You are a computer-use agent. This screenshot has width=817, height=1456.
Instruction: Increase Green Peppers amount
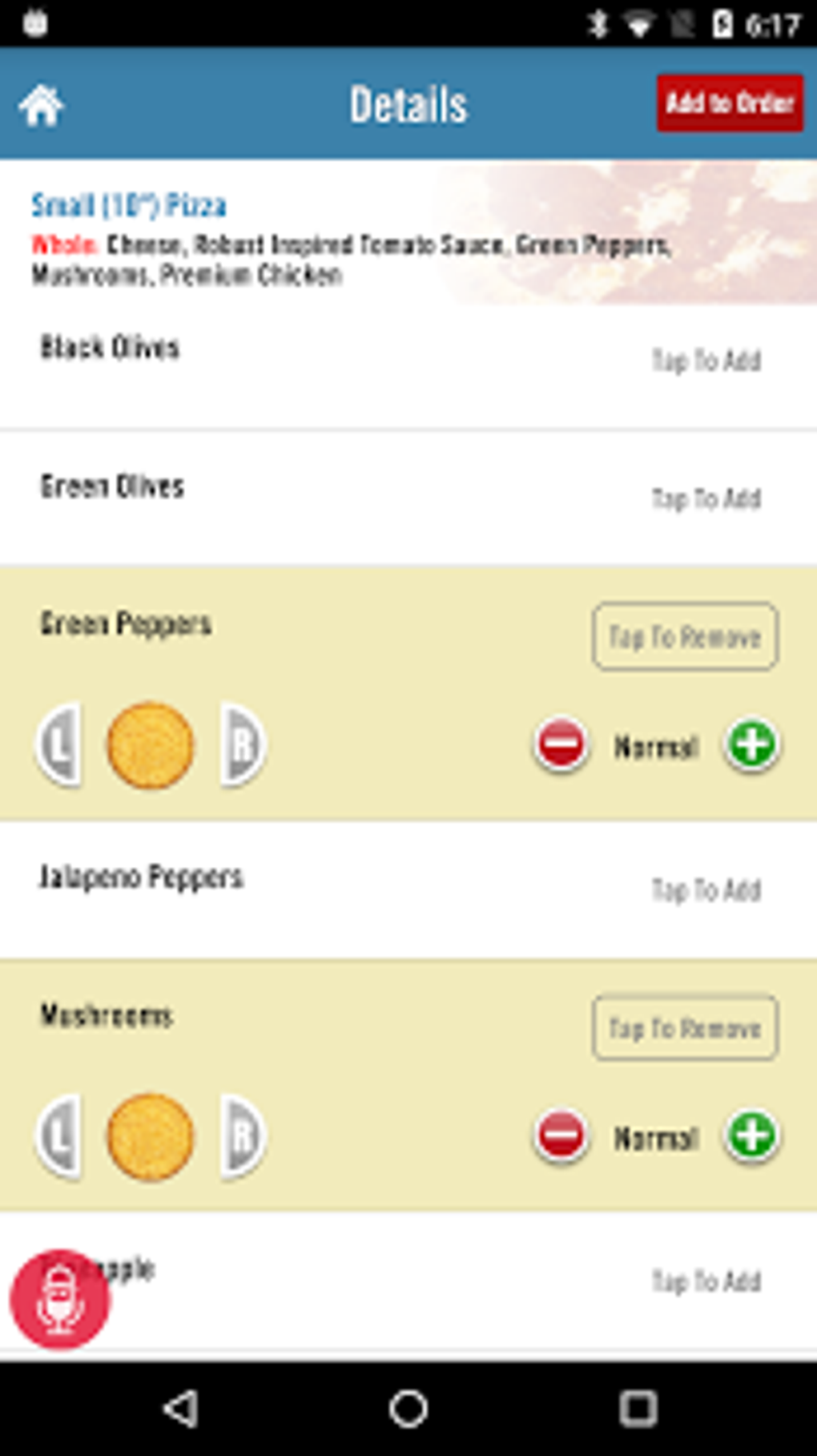pos(751,744)
